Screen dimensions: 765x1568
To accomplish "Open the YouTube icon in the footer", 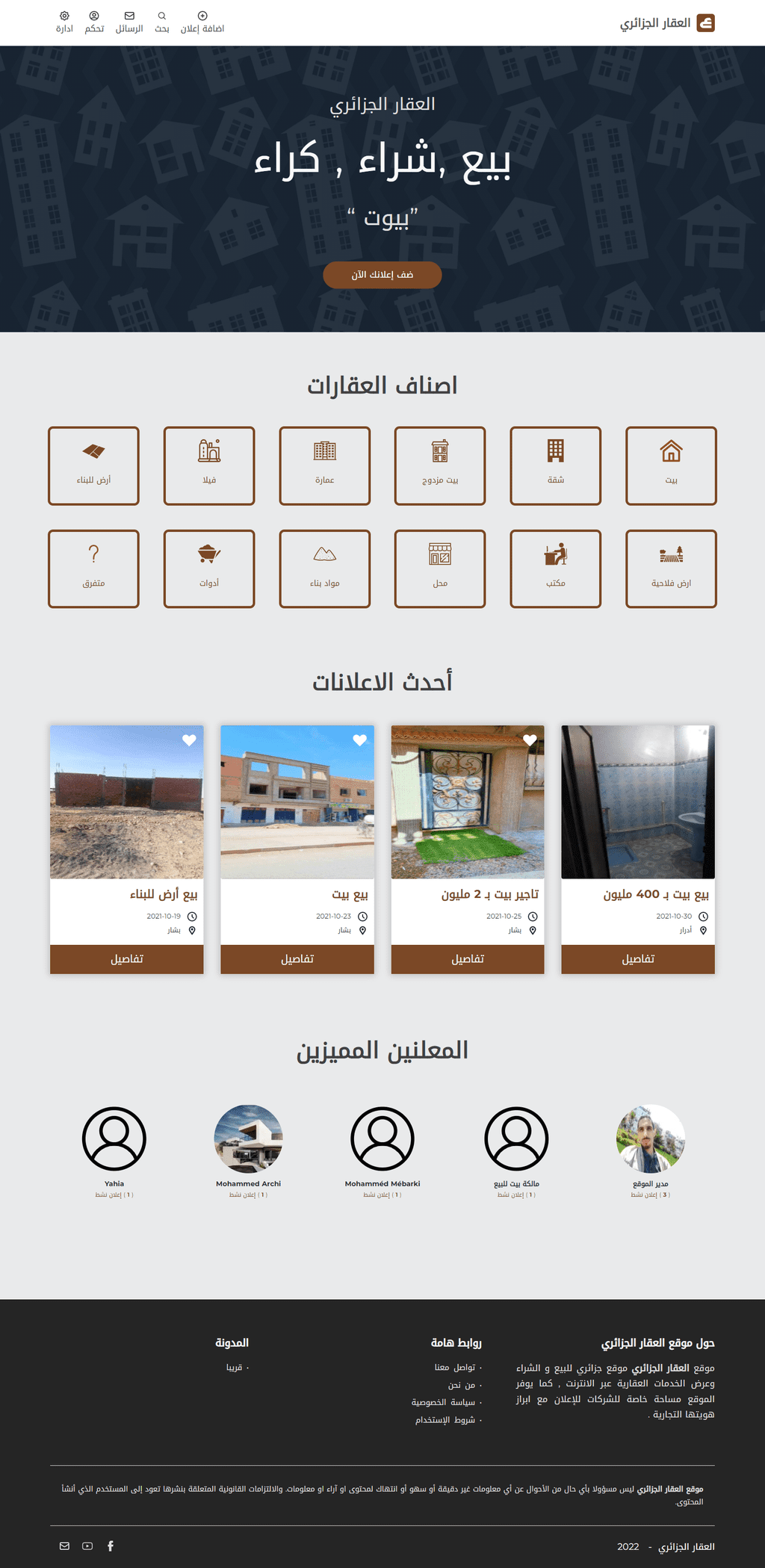I will coord(87,1546).
